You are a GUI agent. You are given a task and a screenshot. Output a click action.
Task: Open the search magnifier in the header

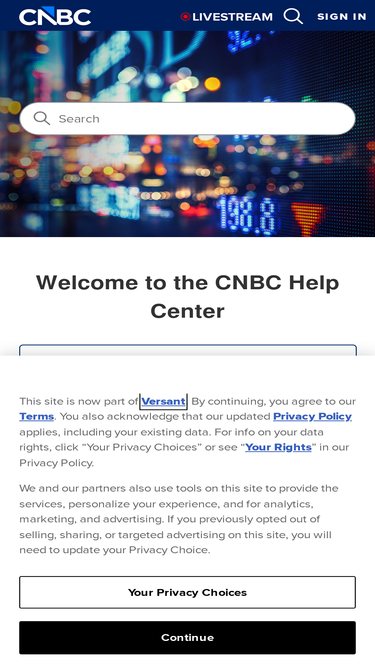click(293, 16)
